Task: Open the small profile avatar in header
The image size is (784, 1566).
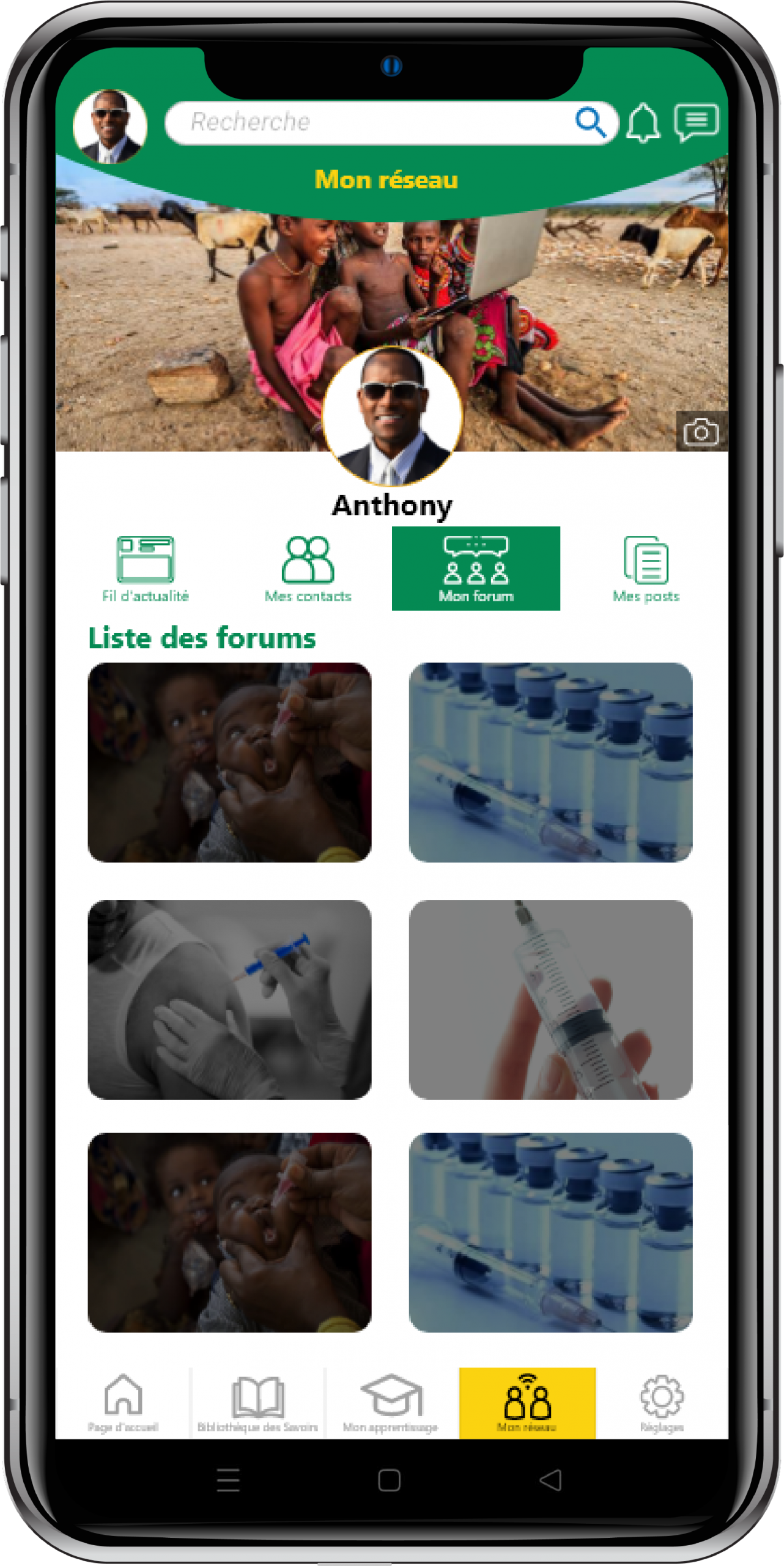Action: [110, 127]
